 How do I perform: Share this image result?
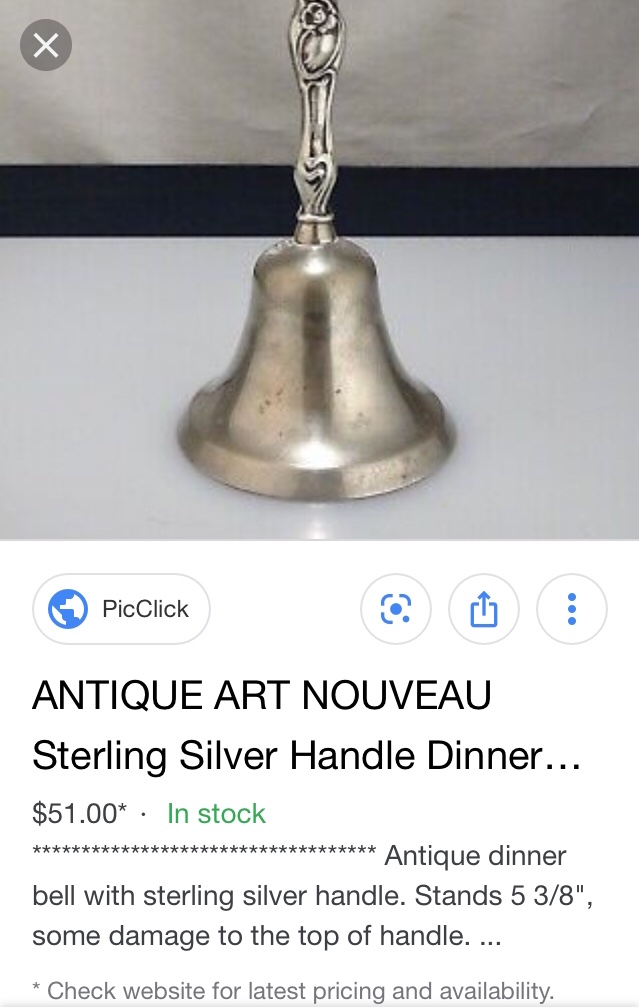[484, 608]
